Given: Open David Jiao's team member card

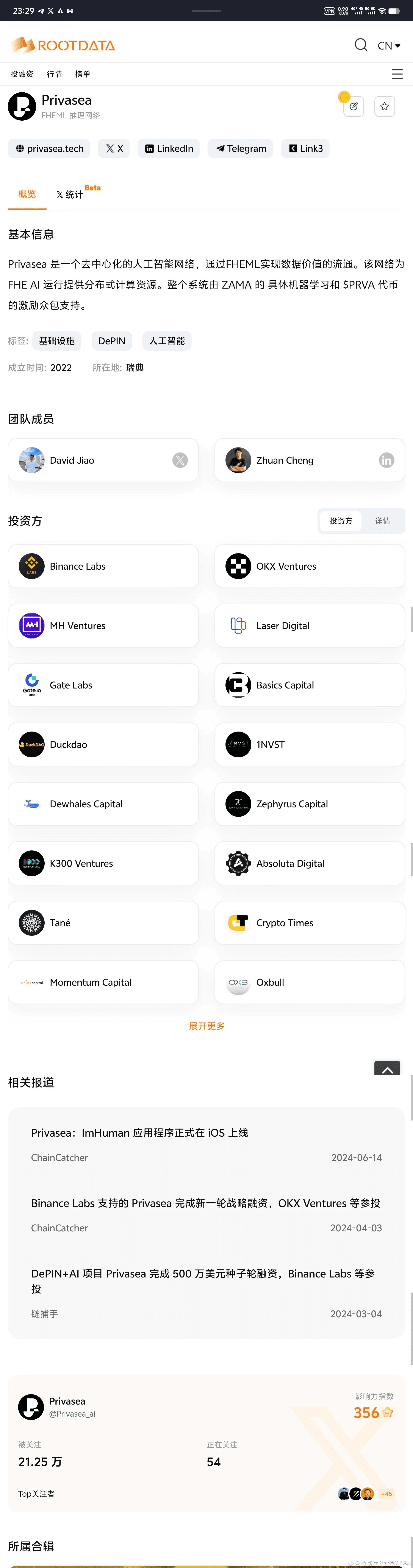Looking at the screenshot, I should 91,460.
